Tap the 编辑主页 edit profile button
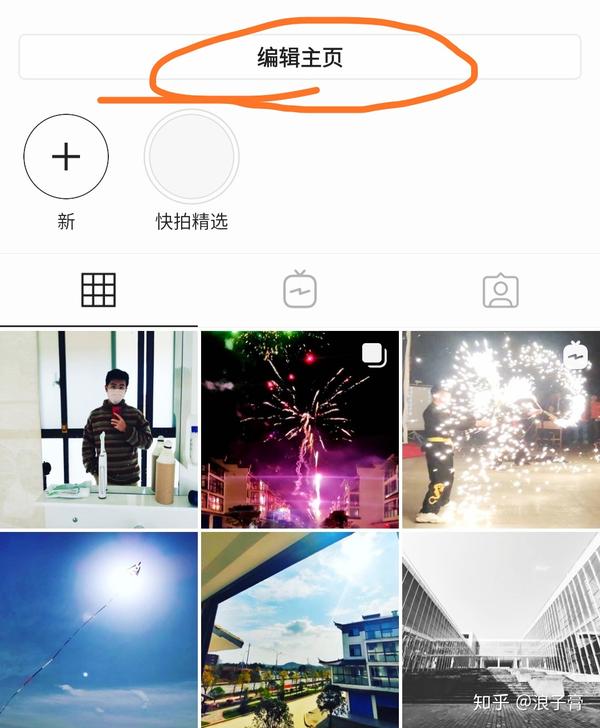The width and height of the screenshot is (600, 728). (x=300, y=57)
